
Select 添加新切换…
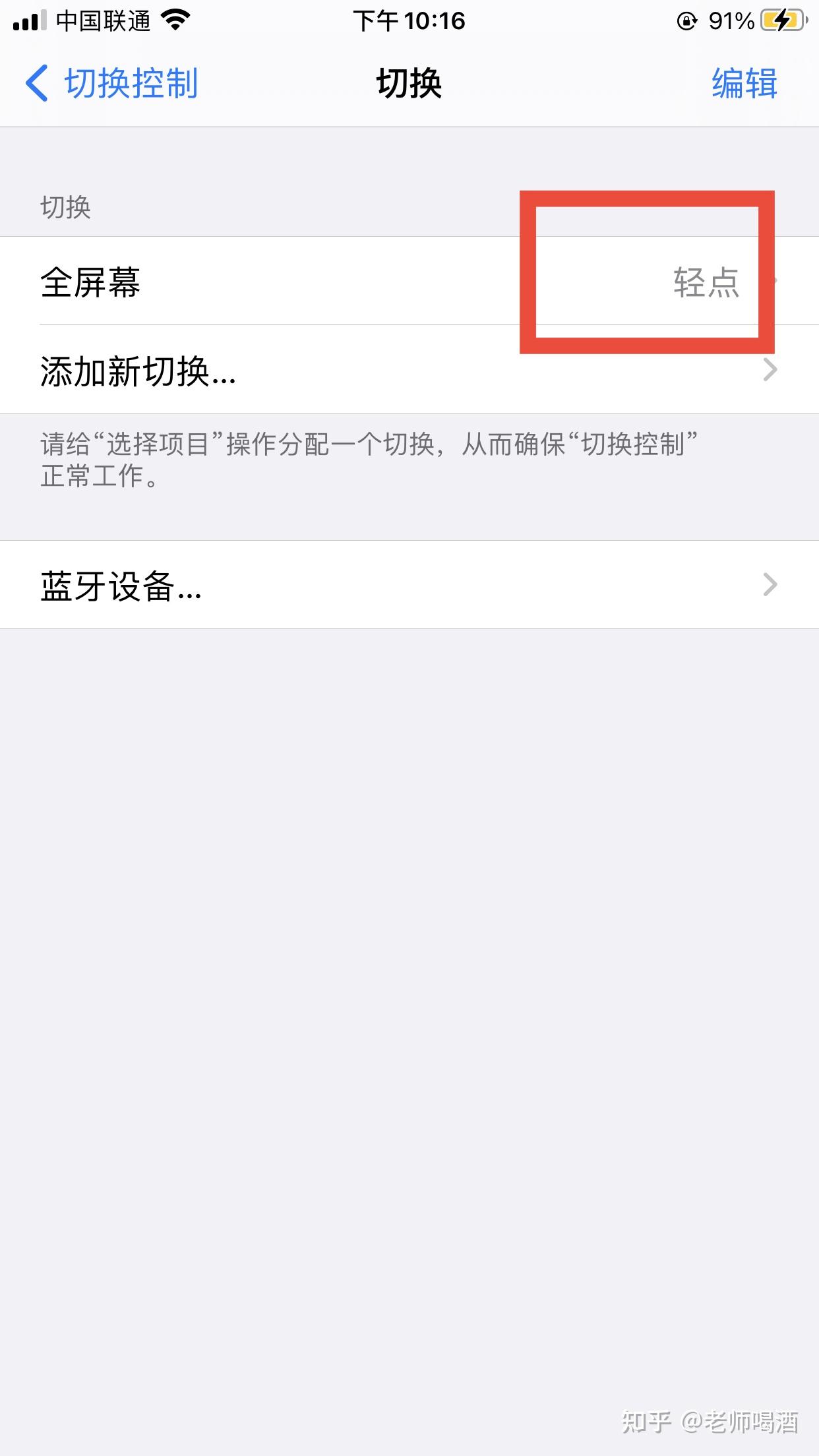click(409, 371)
